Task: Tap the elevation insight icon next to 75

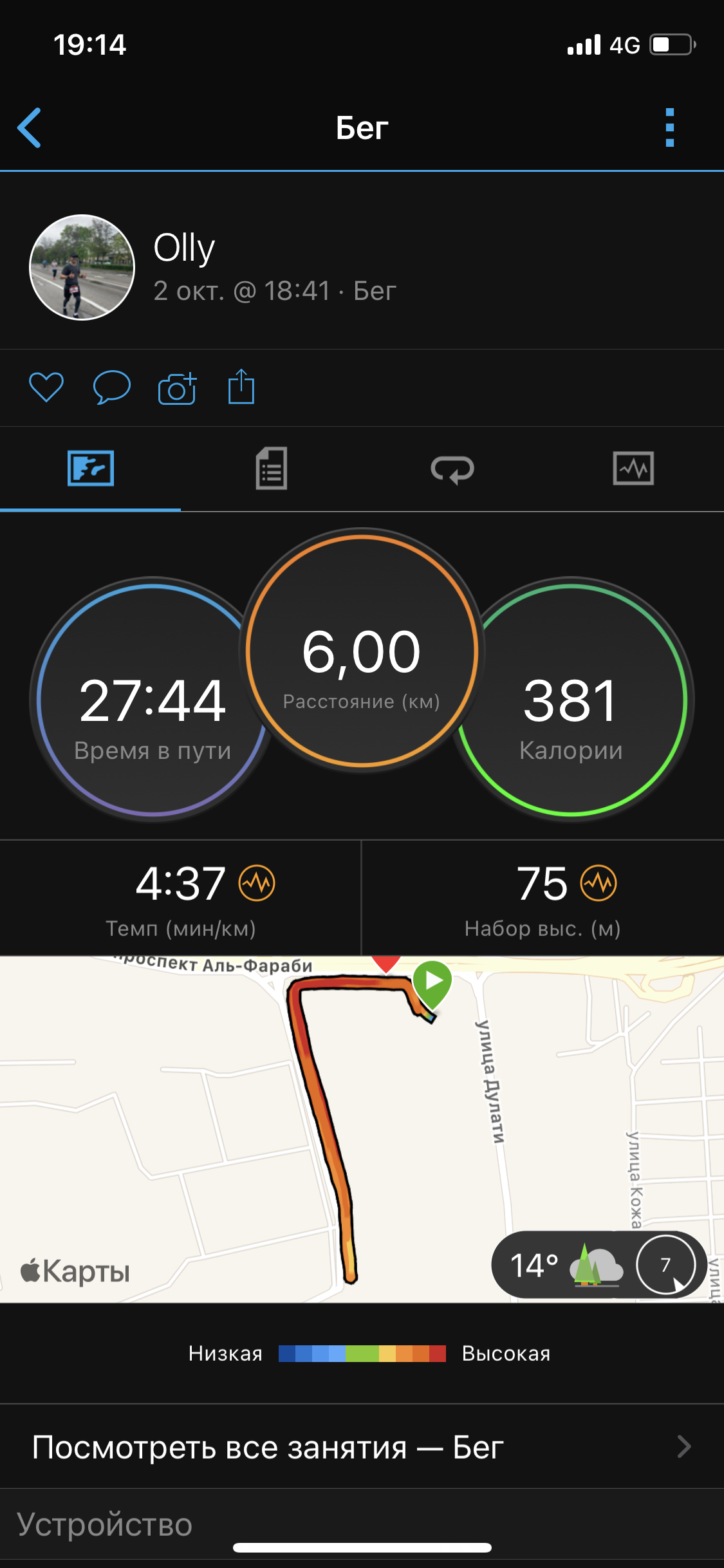Action: pyautogui.click(x=599, y=883)
